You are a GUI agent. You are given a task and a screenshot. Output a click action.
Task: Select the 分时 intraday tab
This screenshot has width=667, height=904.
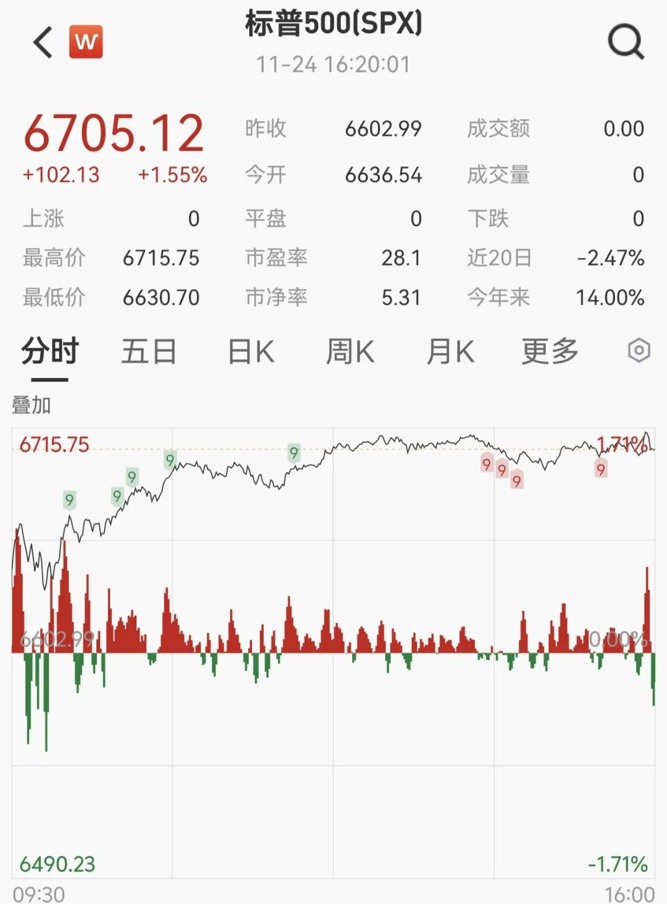[x=50, y=351]
